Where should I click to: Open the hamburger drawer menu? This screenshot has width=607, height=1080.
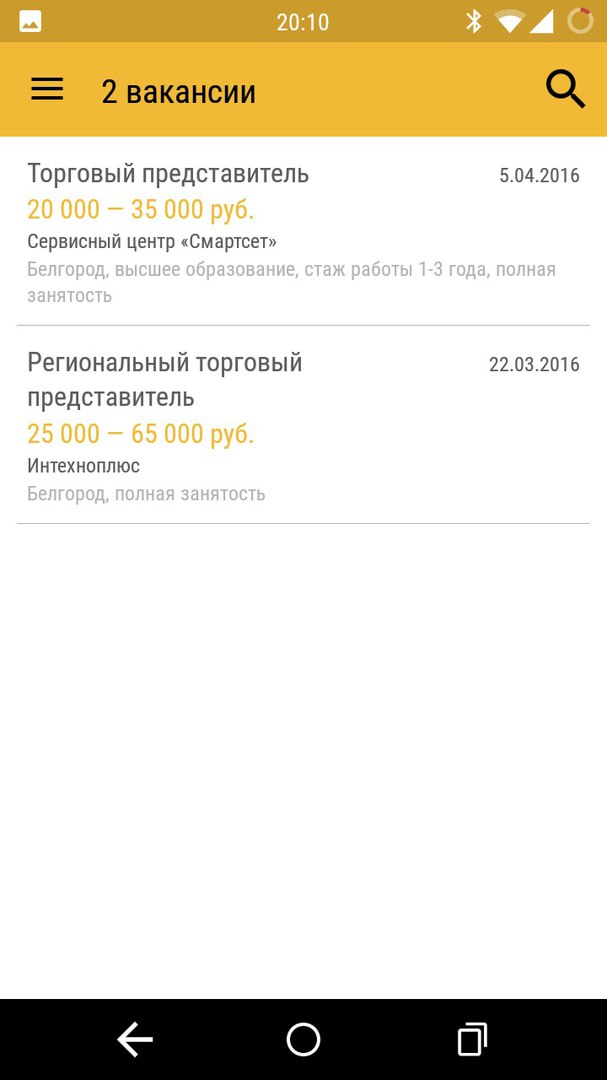pos(47,90)
